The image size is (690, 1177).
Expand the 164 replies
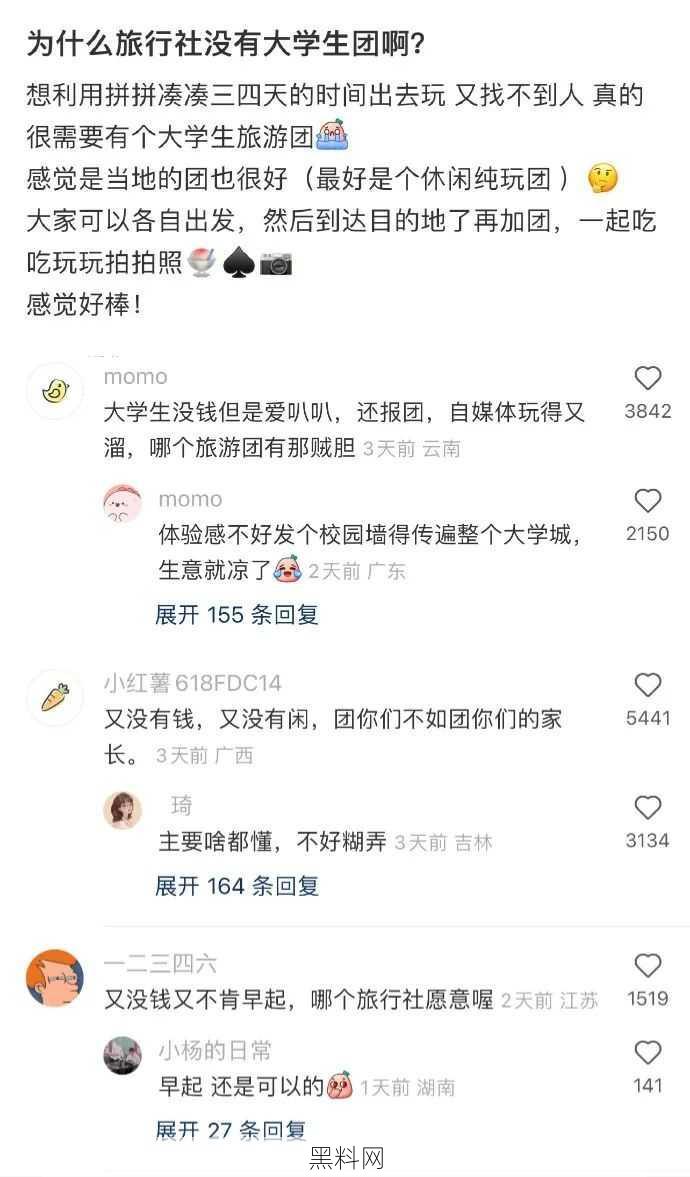[237, 885]
